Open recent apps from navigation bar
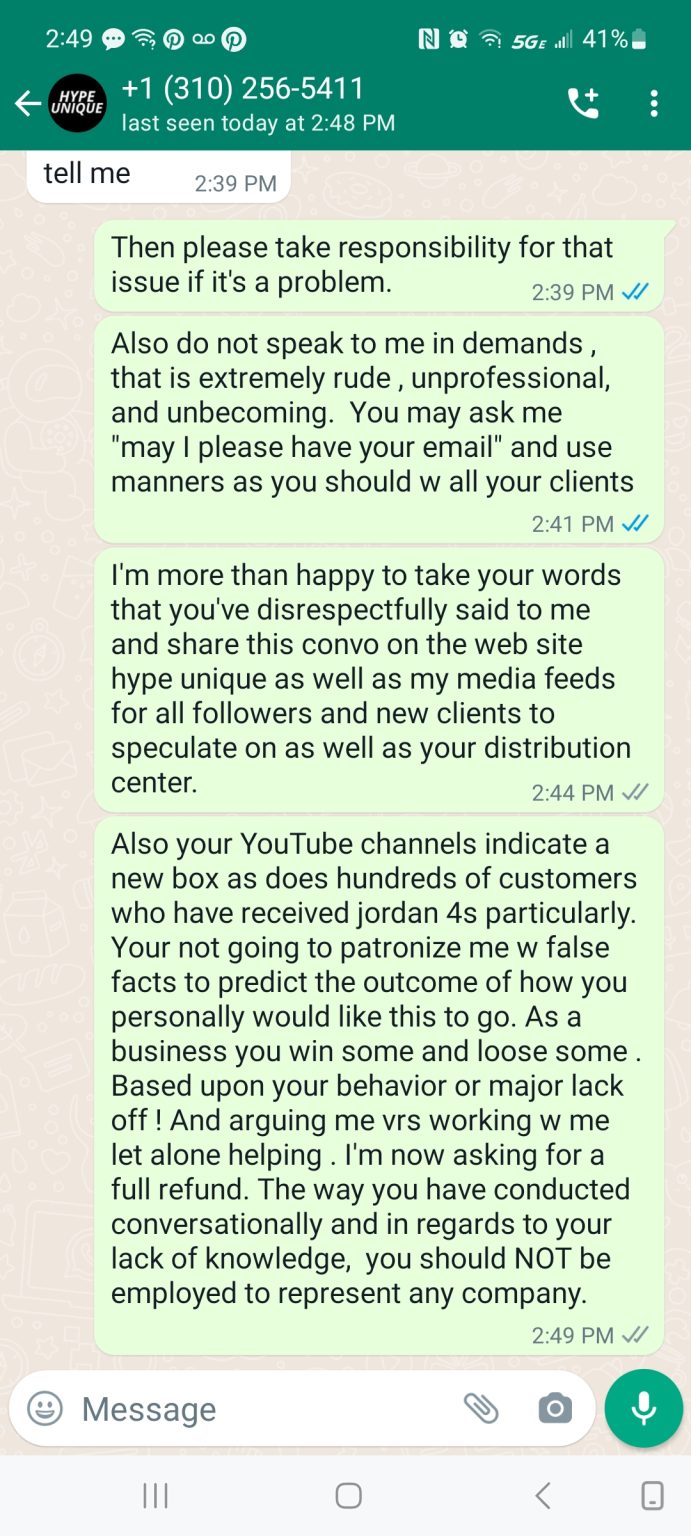 pos(155,1495)
